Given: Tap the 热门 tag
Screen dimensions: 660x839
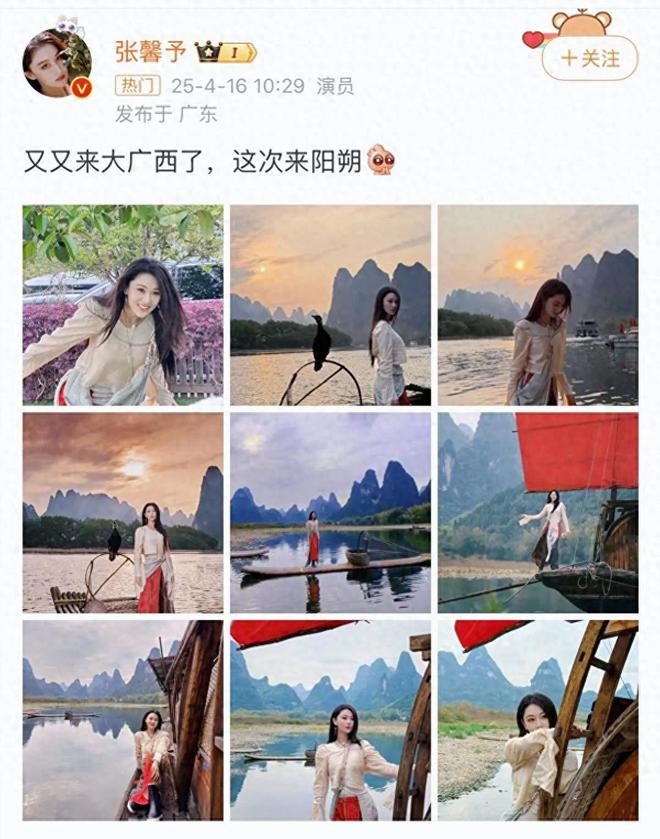Looking at the screenshot, I should click(135, 86).
